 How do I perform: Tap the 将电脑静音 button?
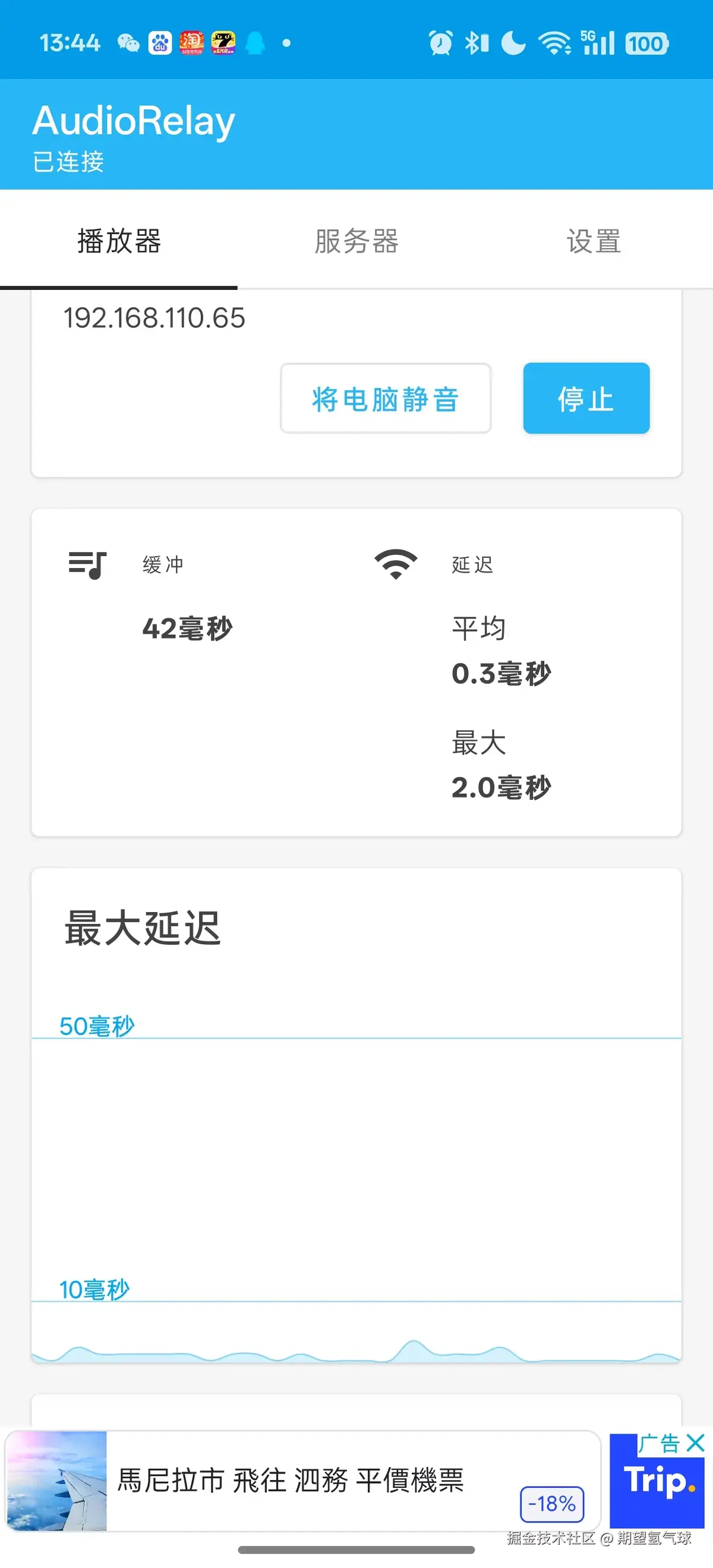pyautogui.click(x=386, y=399)
